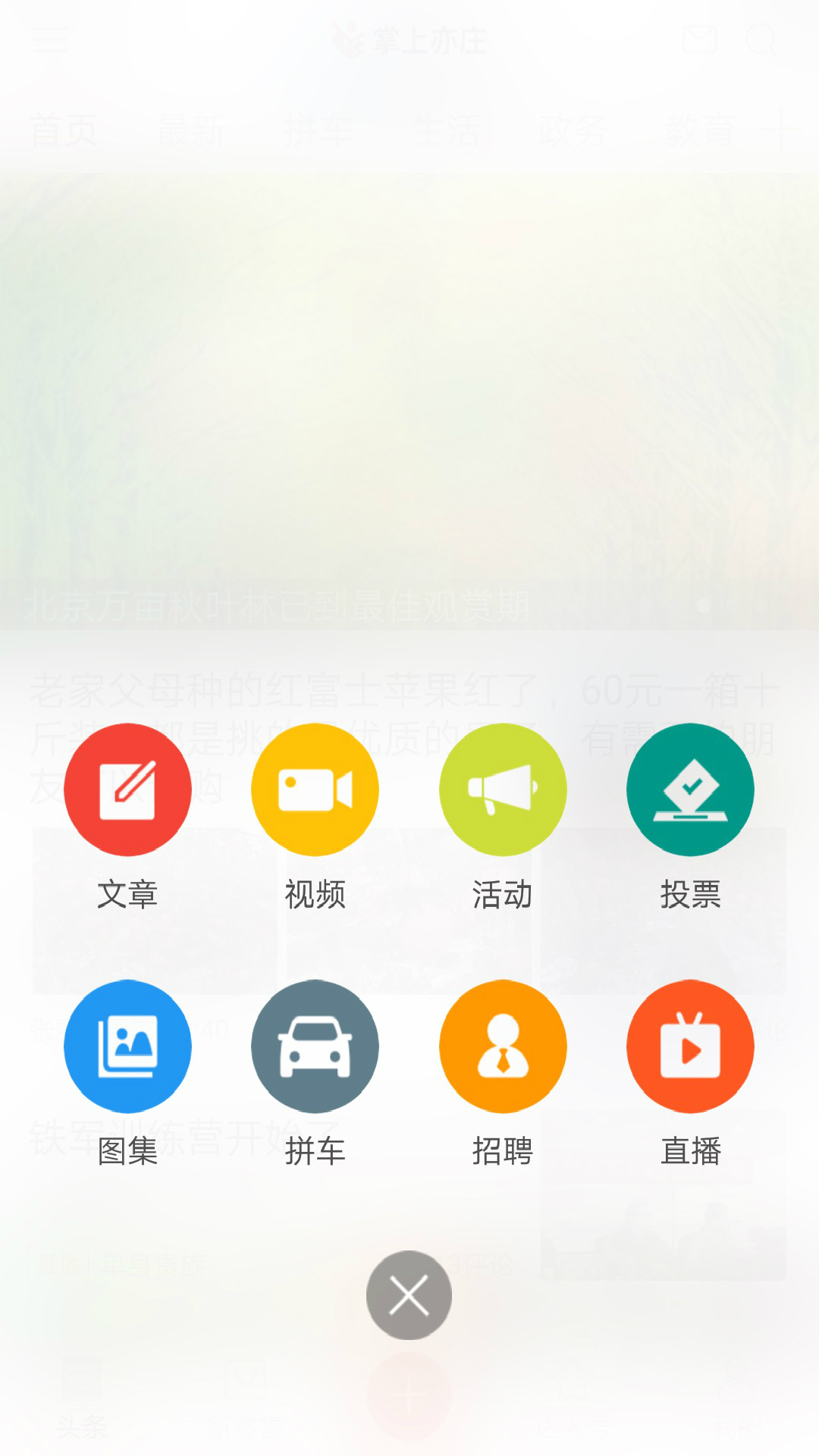Screen dimensions: 819x1456
Task: Start a 投票 vote post
Action: coord(690,789)
